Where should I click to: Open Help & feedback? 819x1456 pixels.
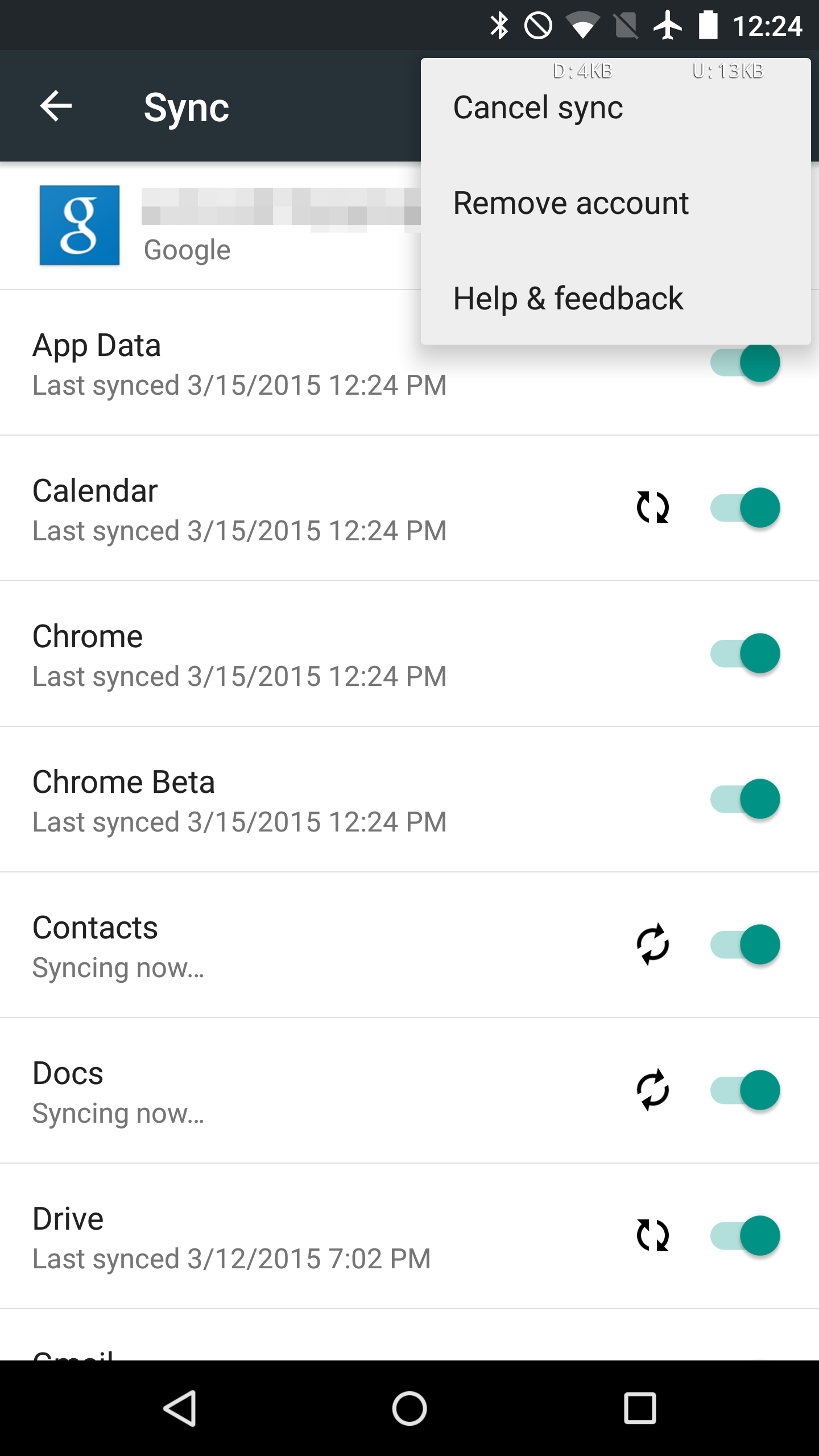(615, 299)
